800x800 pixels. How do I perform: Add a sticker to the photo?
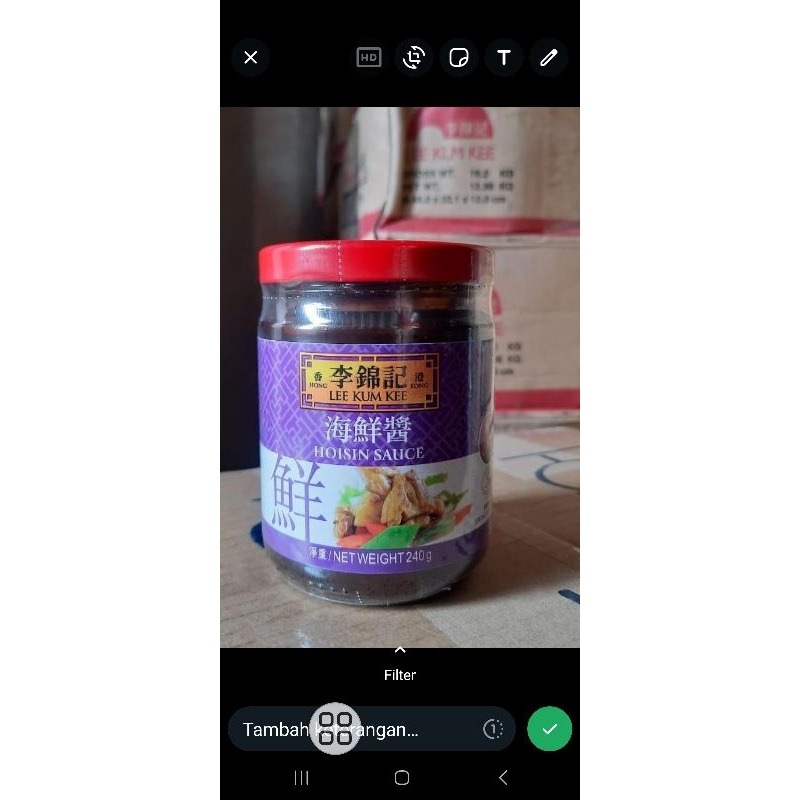coord(459,58)
